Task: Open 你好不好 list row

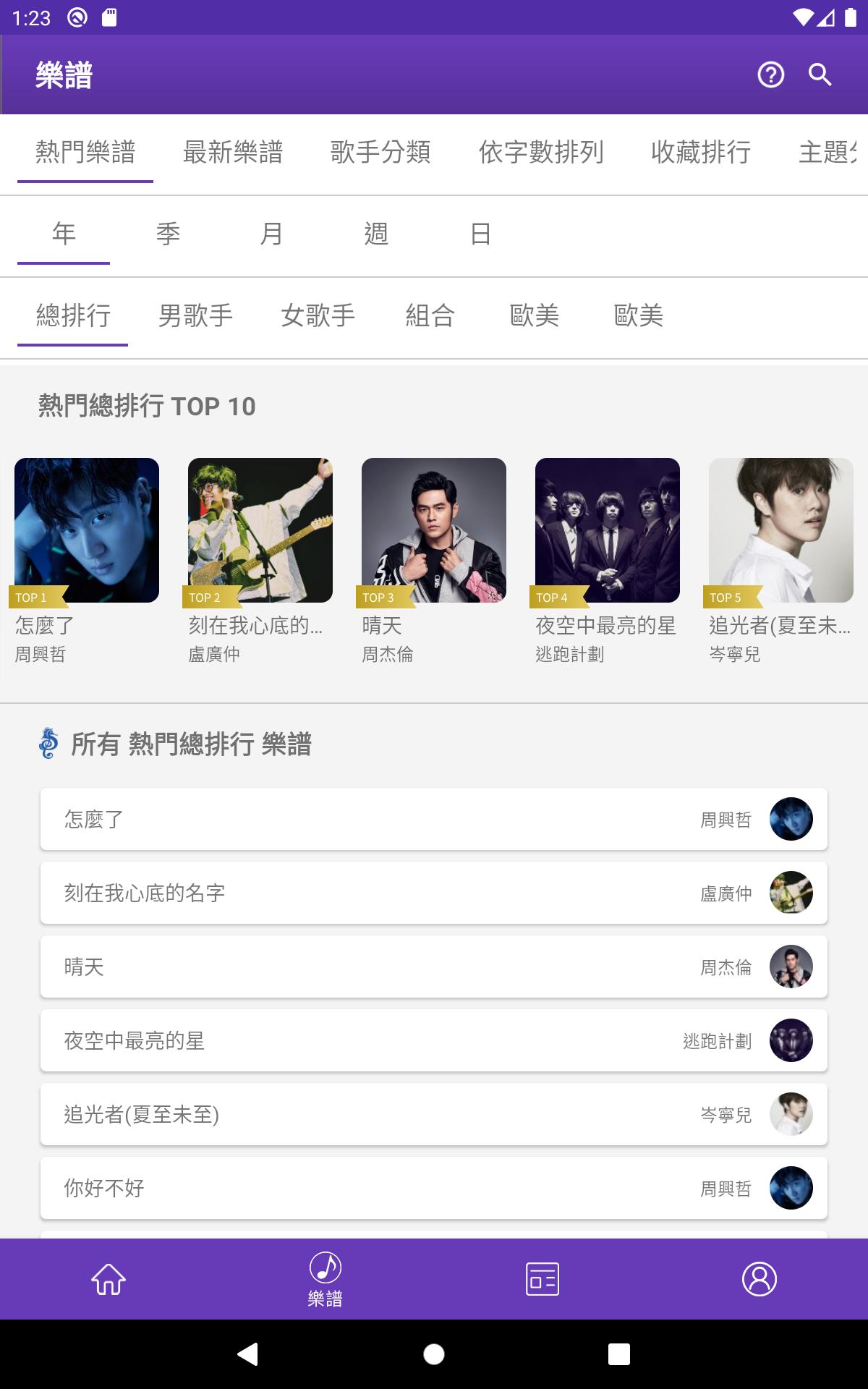Action: click(x=434, y=1188)
